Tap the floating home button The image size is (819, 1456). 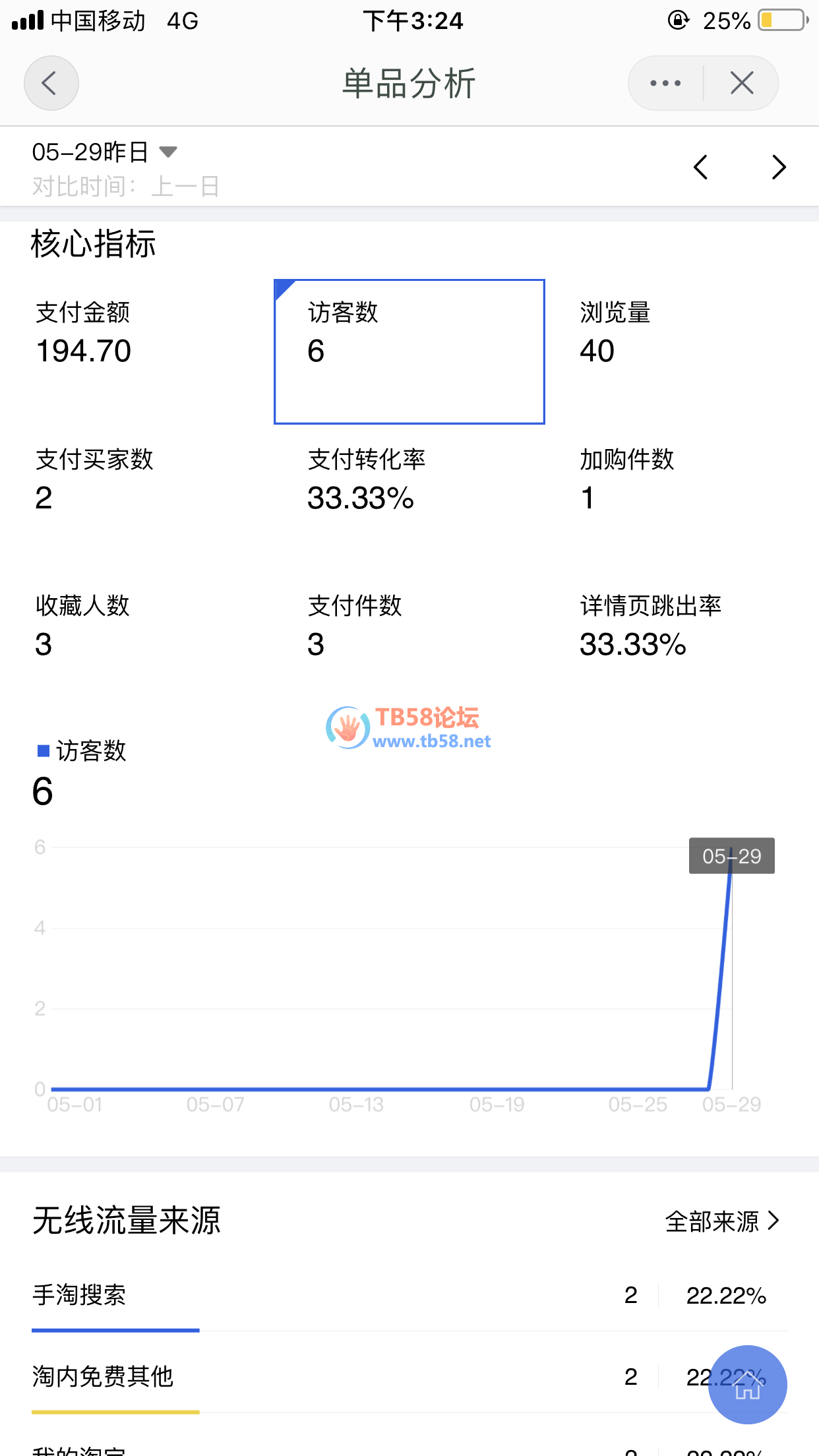[748, 1384]
